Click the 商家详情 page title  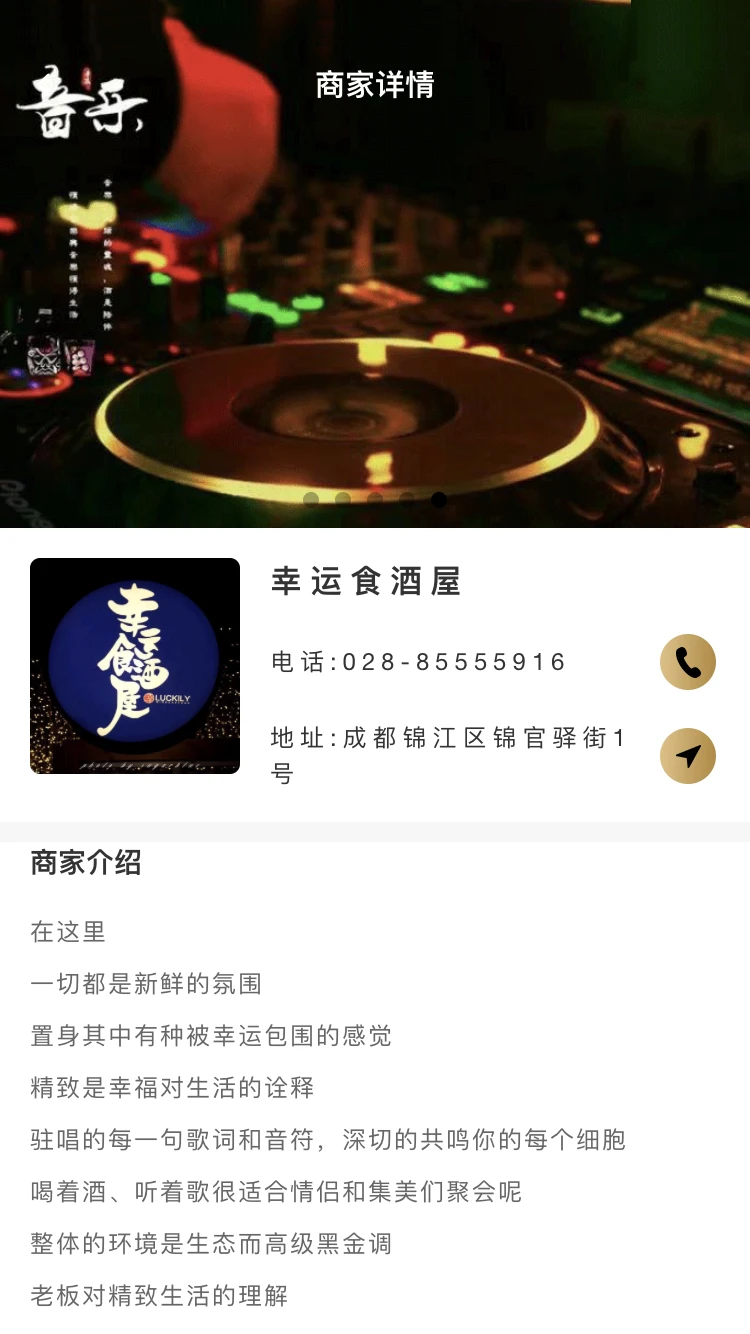point(375,84)
